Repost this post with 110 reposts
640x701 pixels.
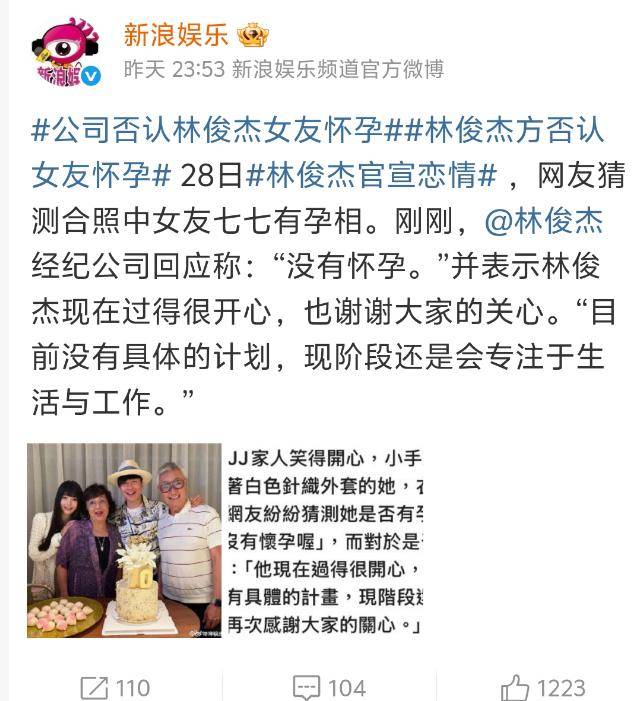coord(115,687)
